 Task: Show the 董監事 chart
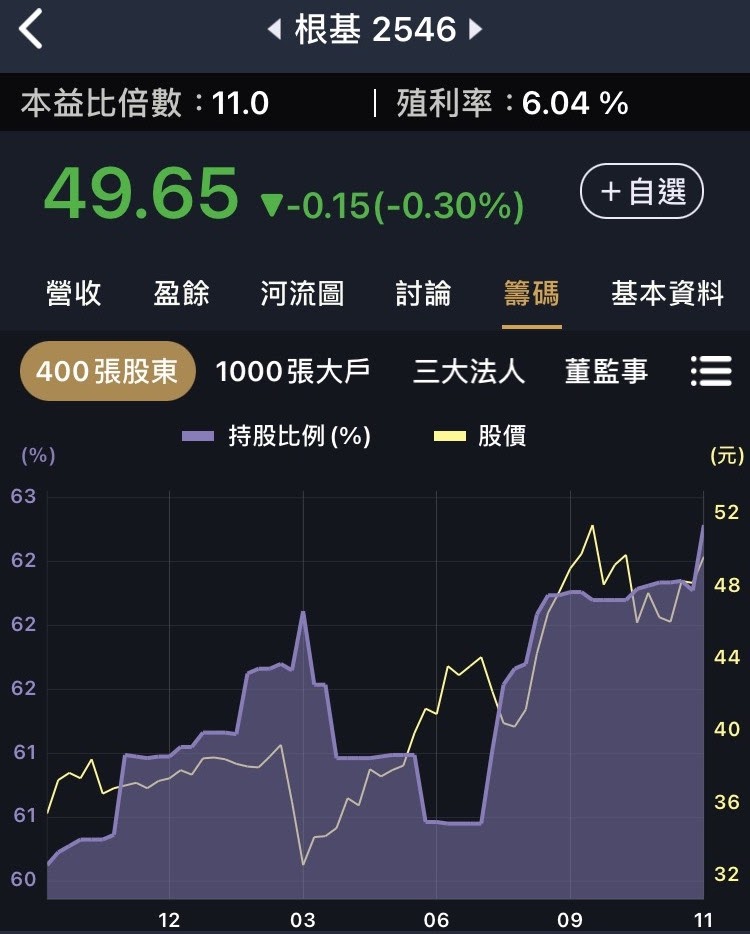pyautogui.click(x=606, y=371)
